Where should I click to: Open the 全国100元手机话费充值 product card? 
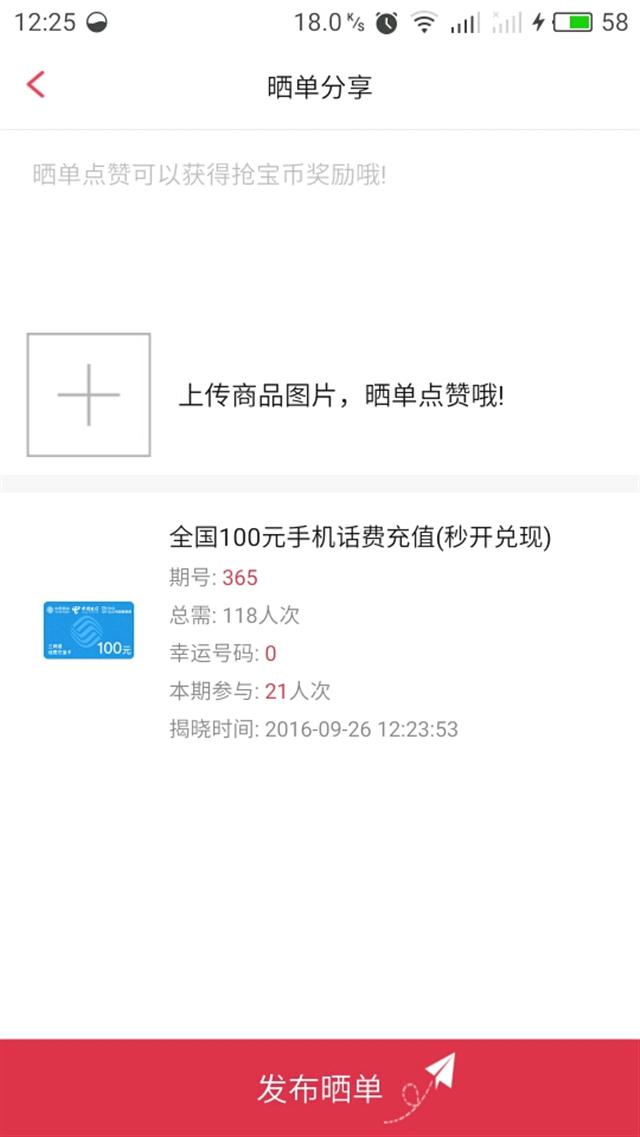[320, 630]
